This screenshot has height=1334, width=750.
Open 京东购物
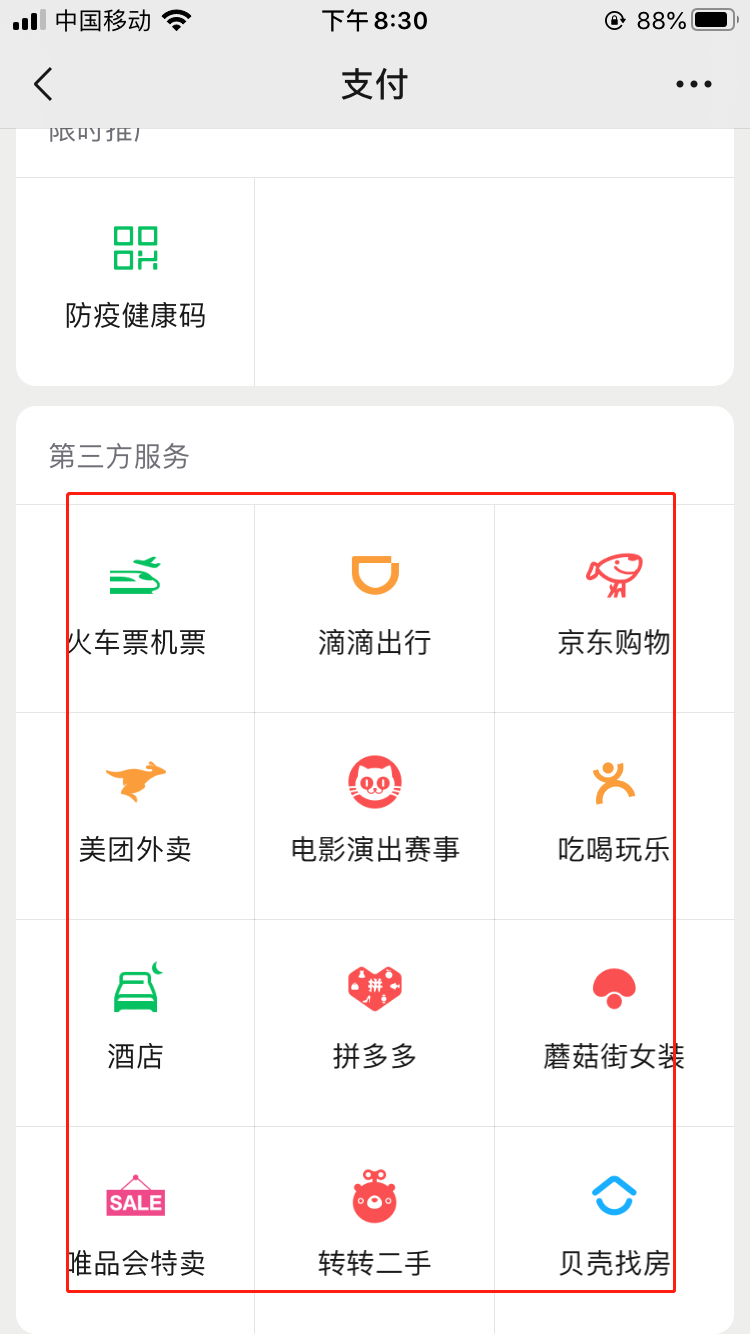(614, 608)
